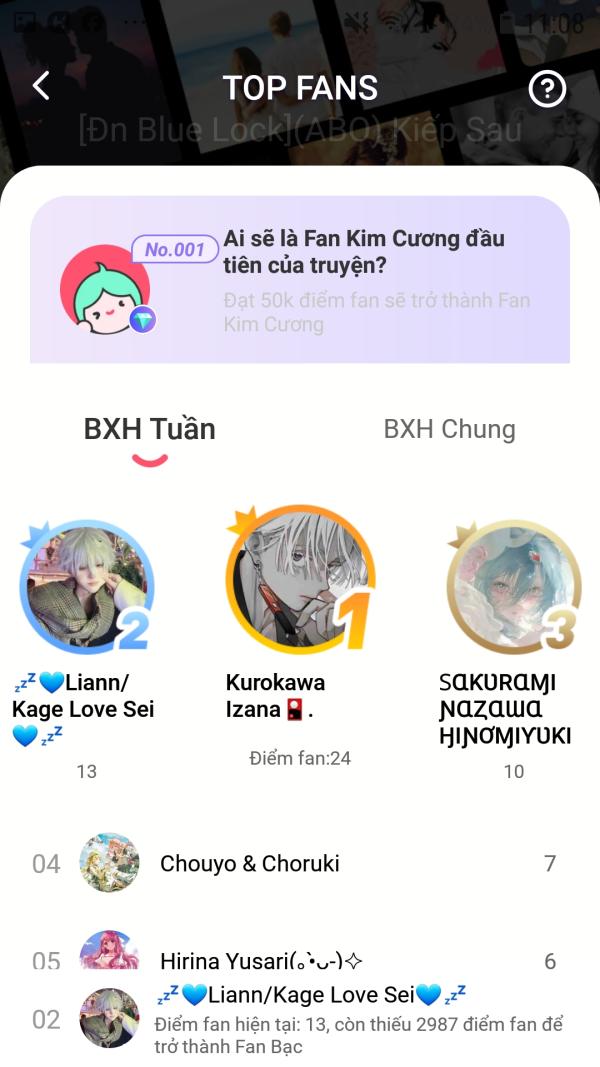Open Hirina Yusari's ranking row
Viewport: 600px width, 1067px height.
click(299, 951)
